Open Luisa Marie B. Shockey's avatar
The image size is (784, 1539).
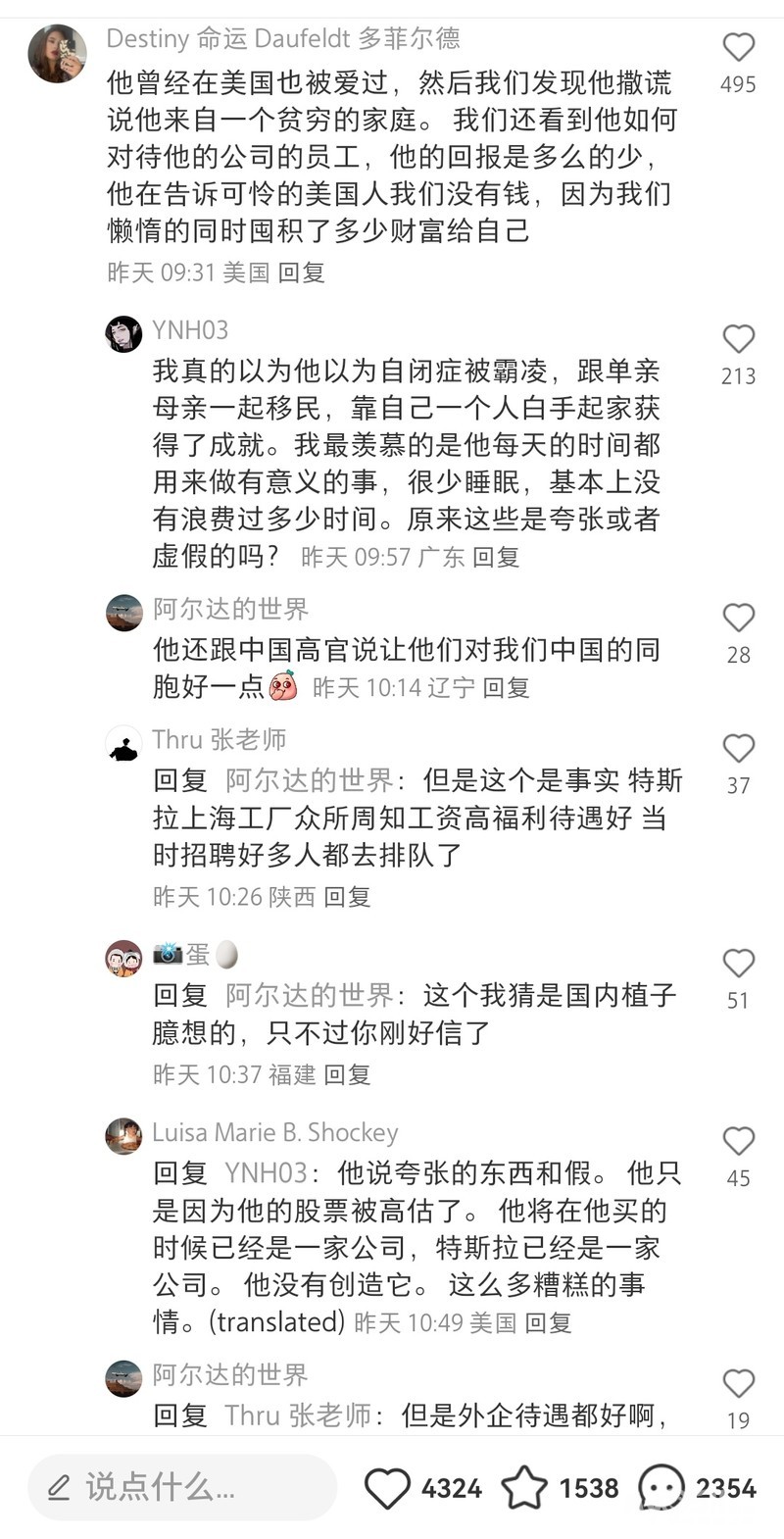click(123, 1136)
